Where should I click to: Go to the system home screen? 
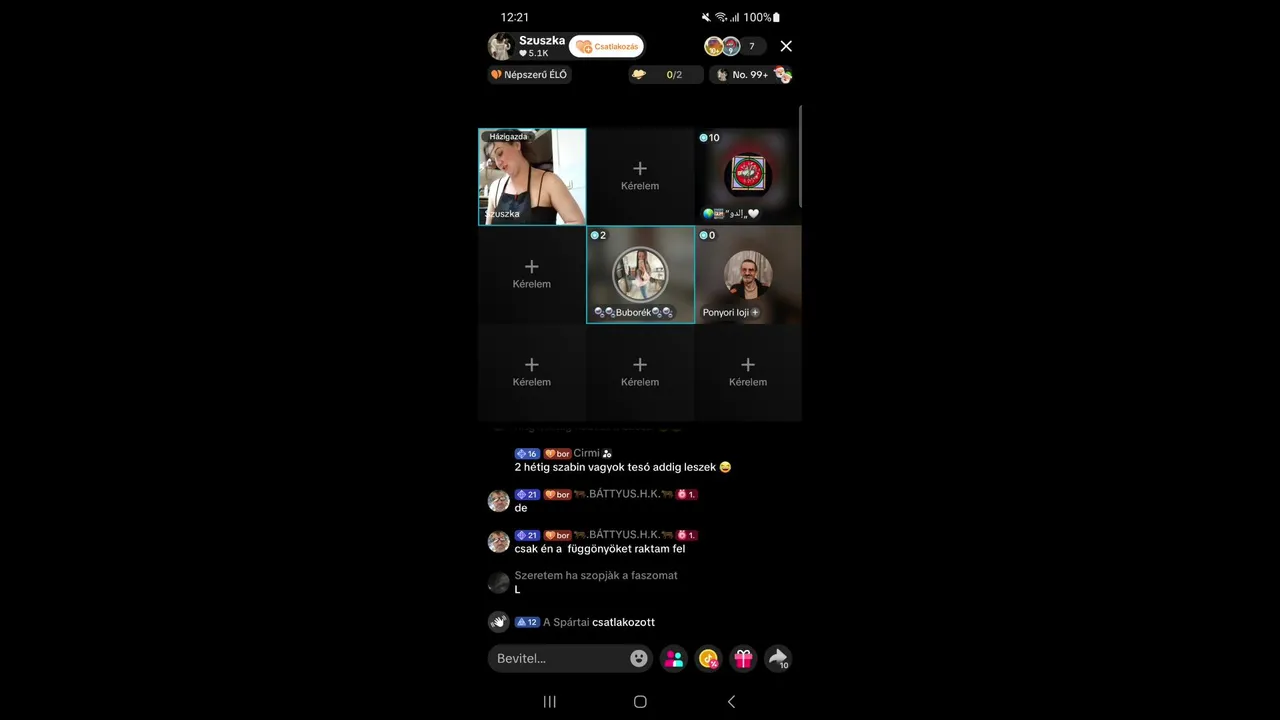(640, 702)
